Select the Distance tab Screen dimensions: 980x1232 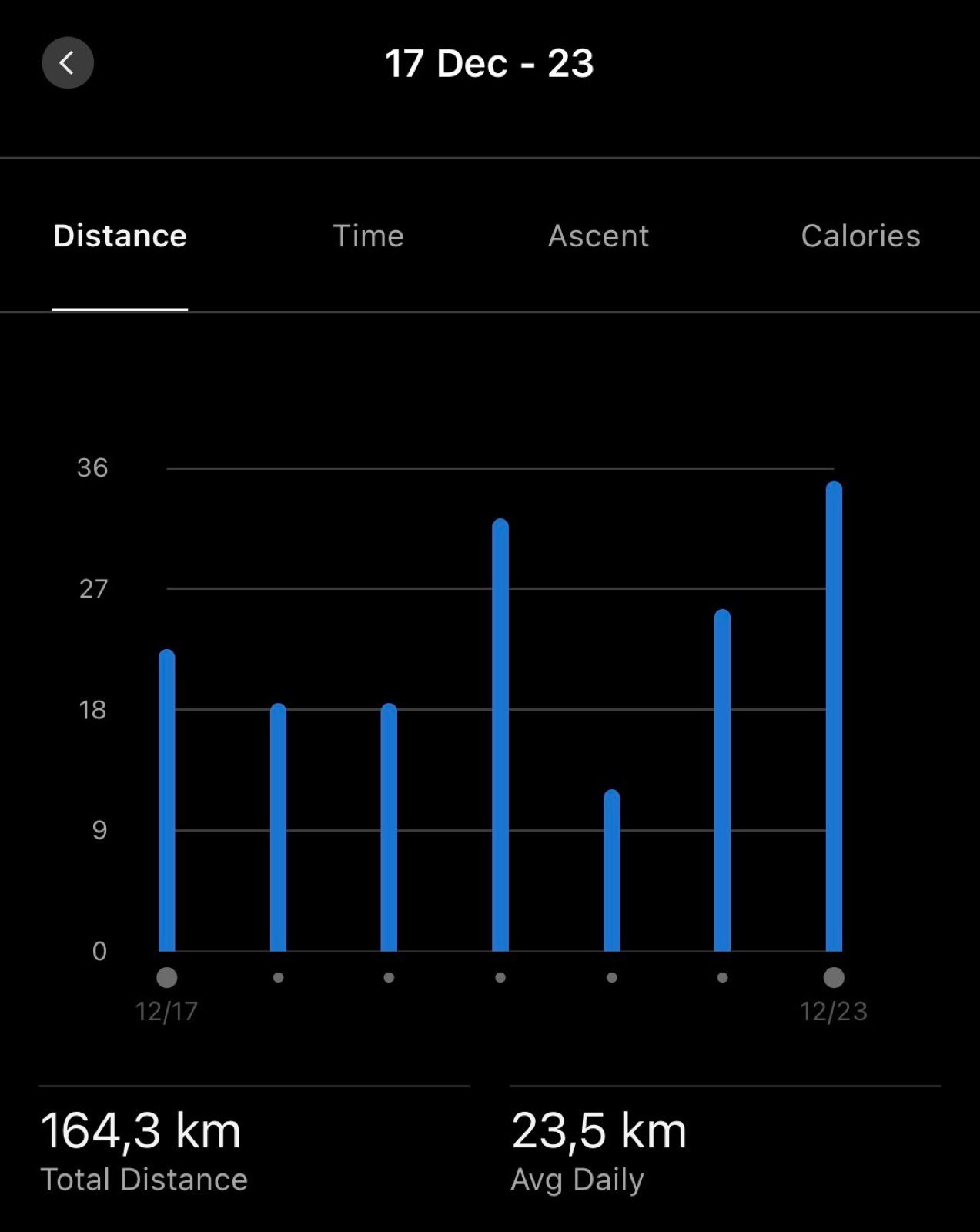[120, 236]
